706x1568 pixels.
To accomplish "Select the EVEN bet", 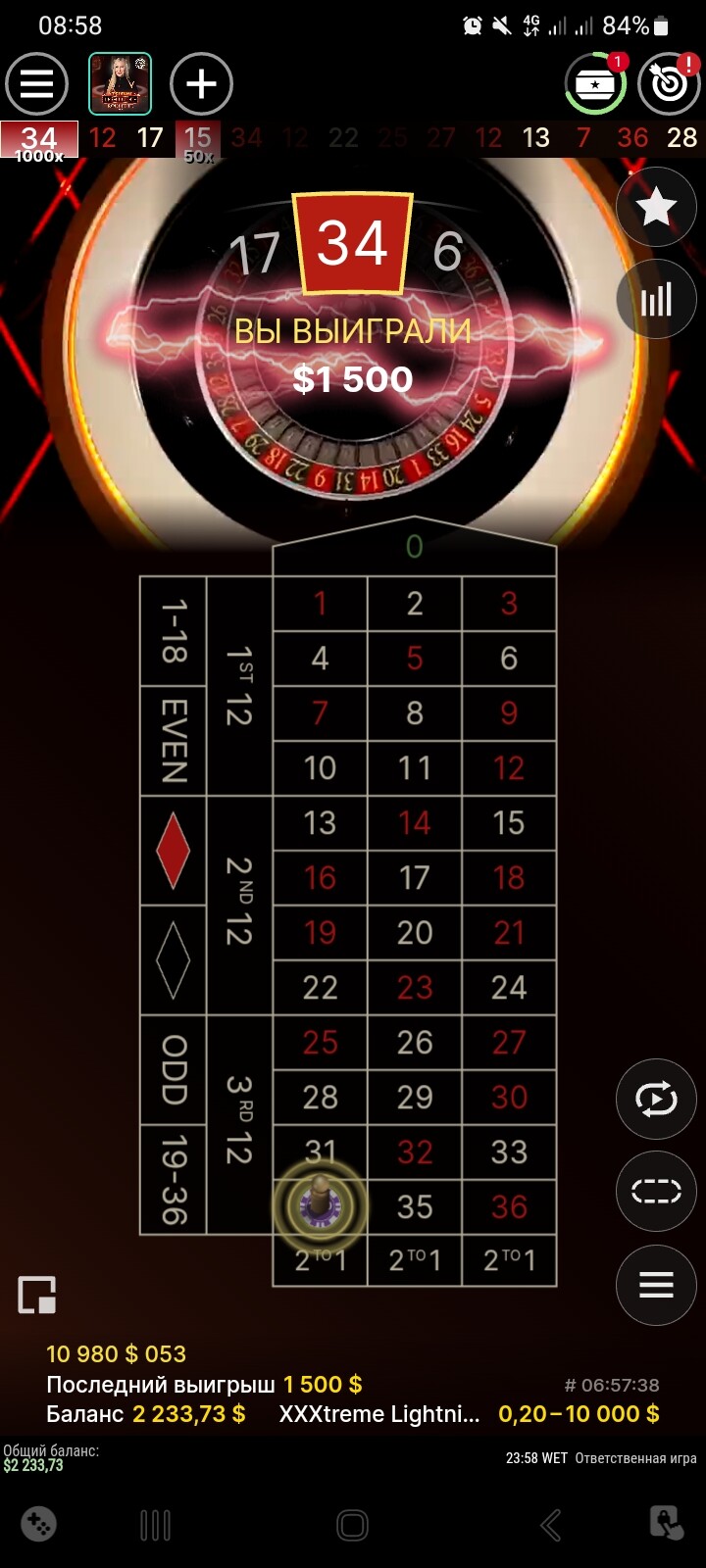I will coord(174,741).
